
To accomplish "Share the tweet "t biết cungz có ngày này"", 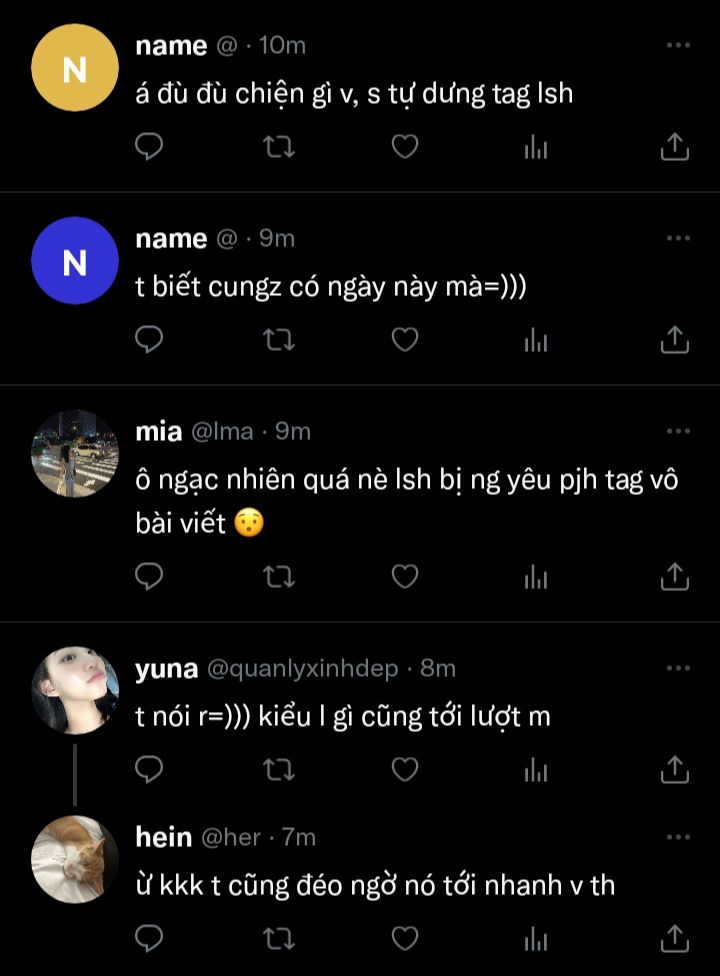I will (x=675, y=340).
